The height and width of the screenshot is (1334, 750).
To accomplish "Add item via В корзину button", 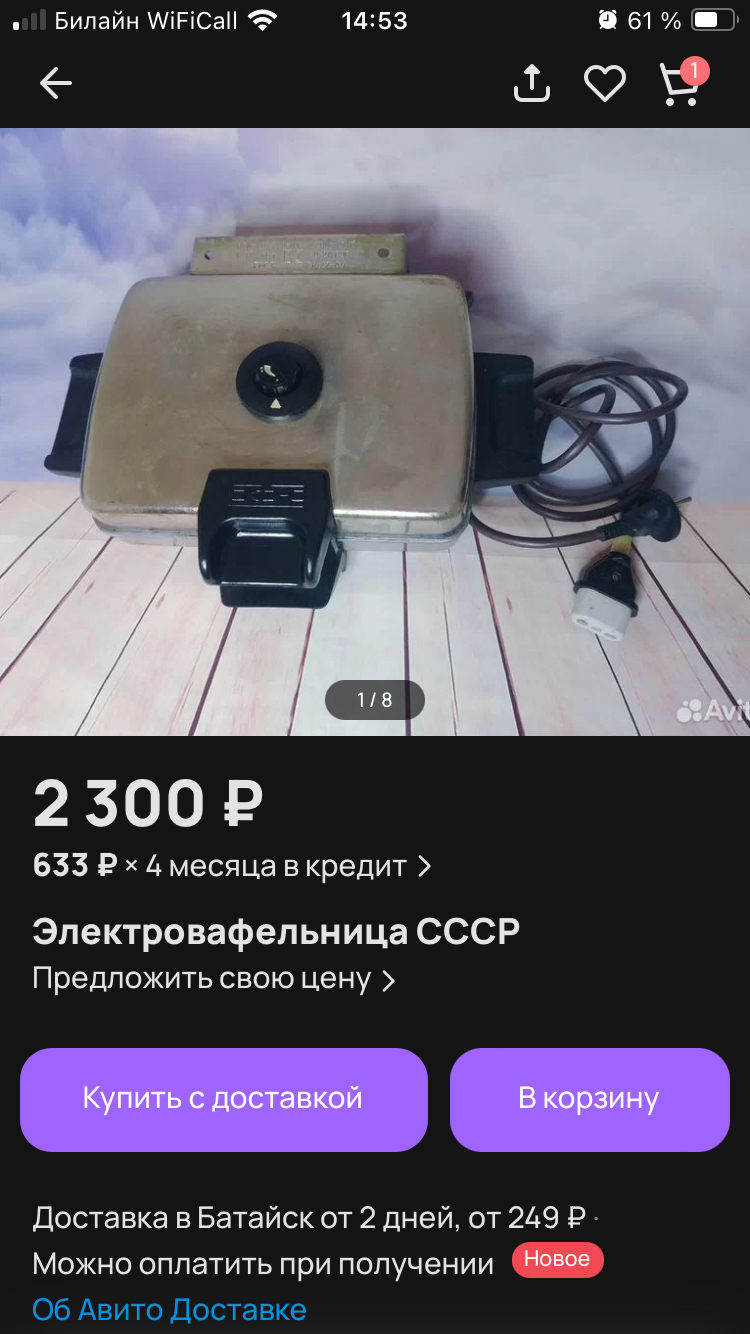I will tap(589, 1099).
